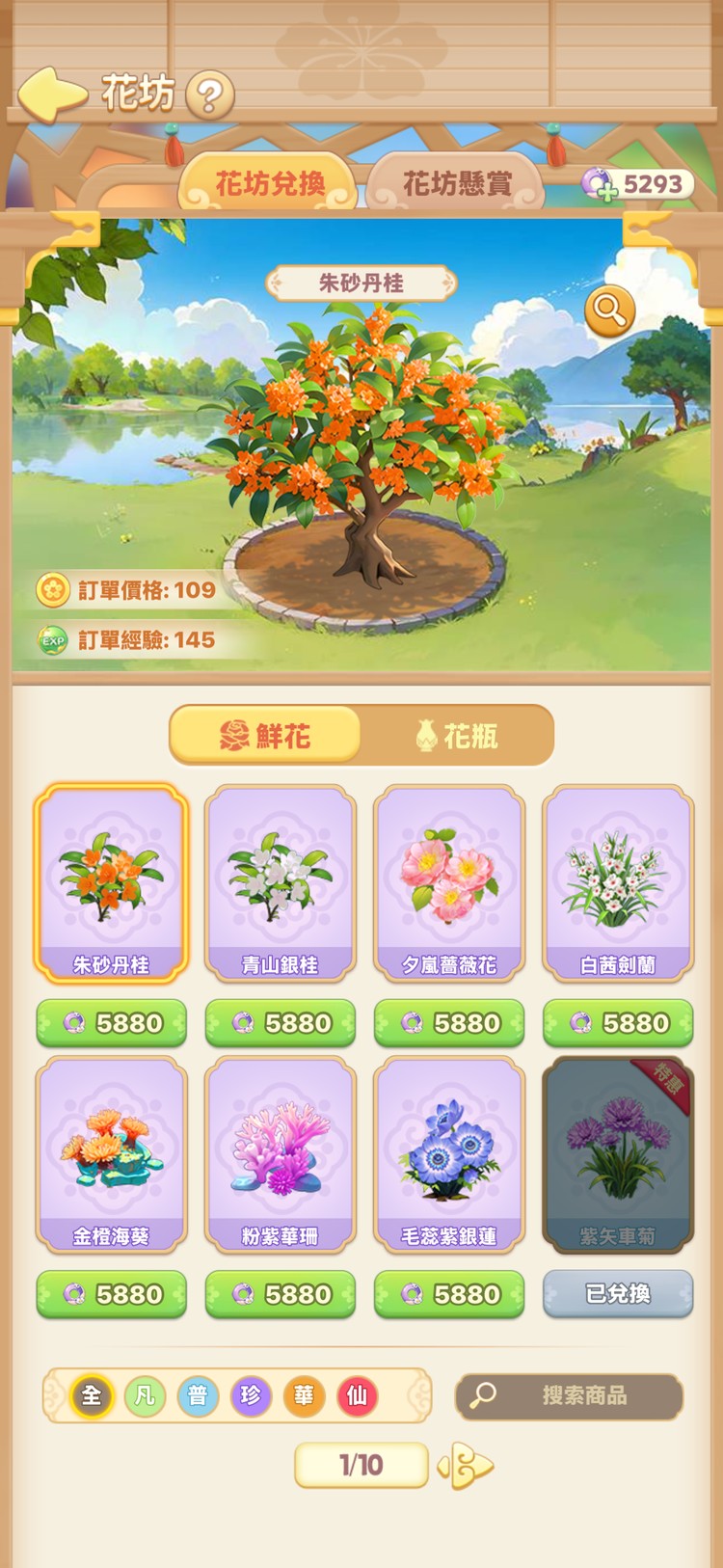Select the 白茜劍蘭 flower card
Screen dimensions: 723x1568
(618, 883)
